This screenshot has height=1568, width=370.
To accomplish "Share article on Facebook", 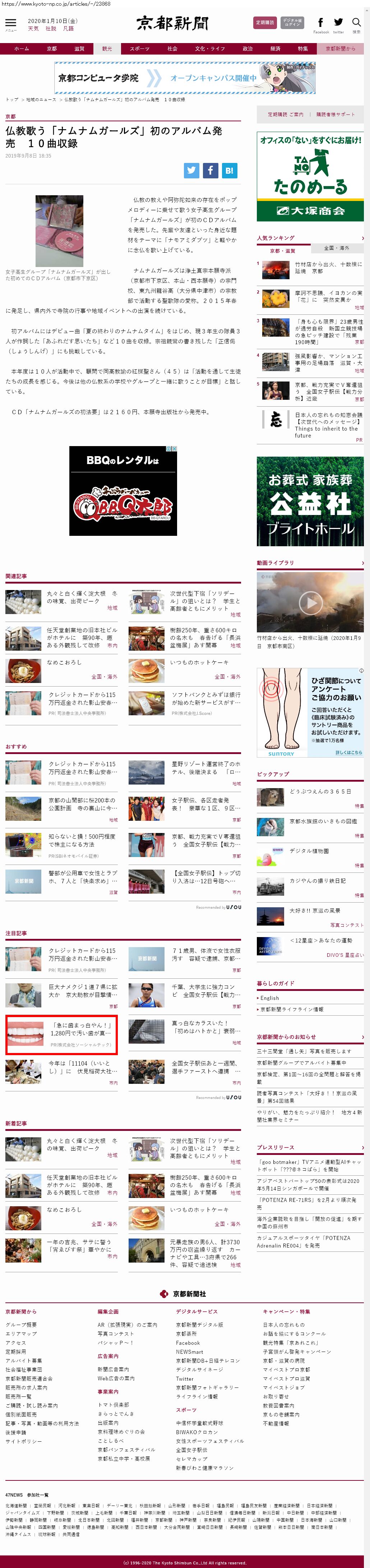I will [210, 170].
